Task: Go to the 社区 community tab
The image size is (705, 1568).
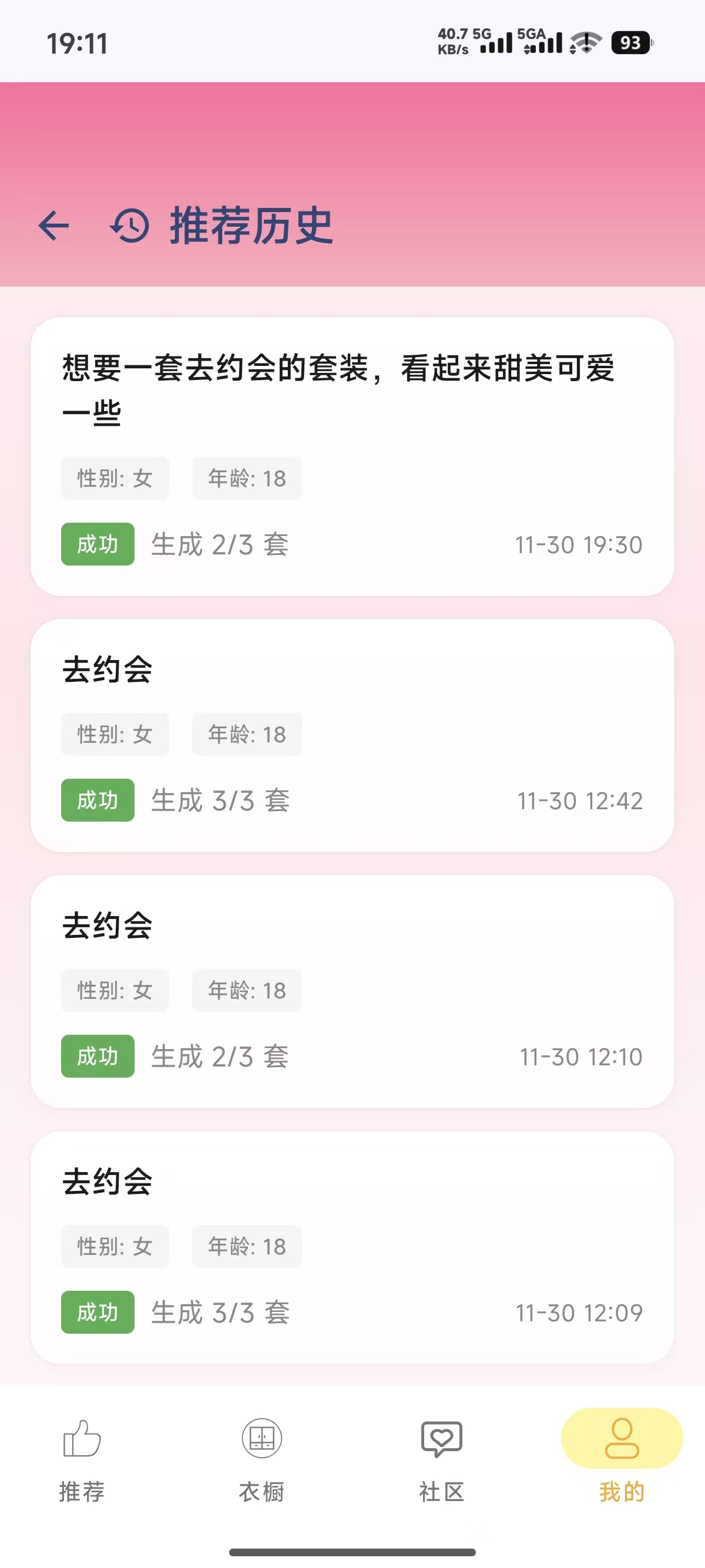Action: click(441, 1460)
